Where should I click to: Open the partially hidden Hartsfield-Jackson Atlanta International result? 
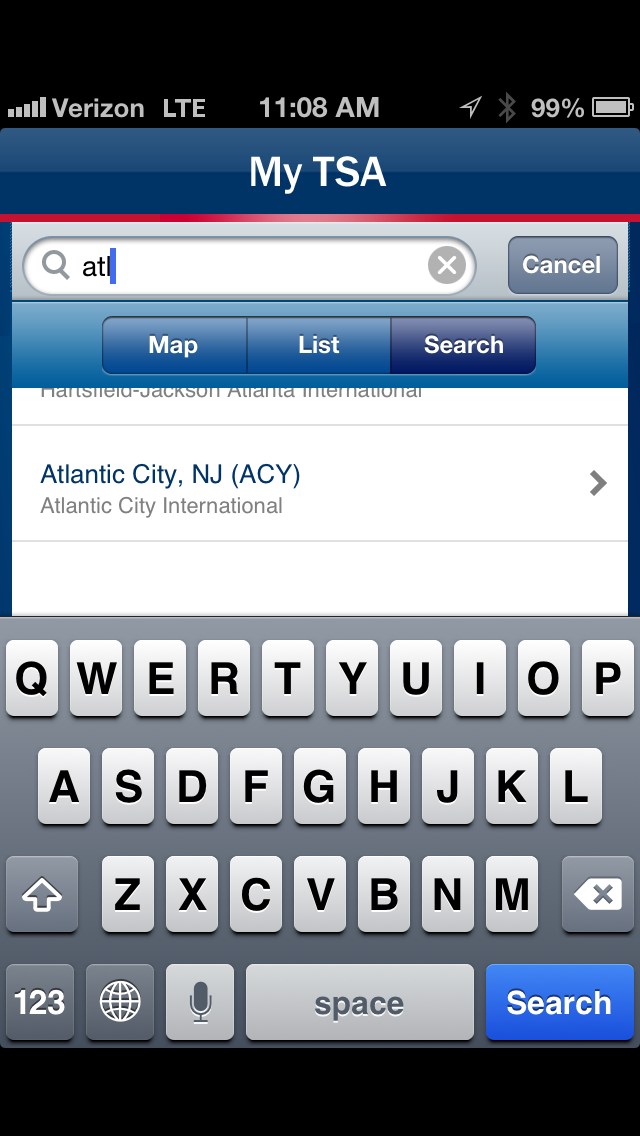point(320,406)
